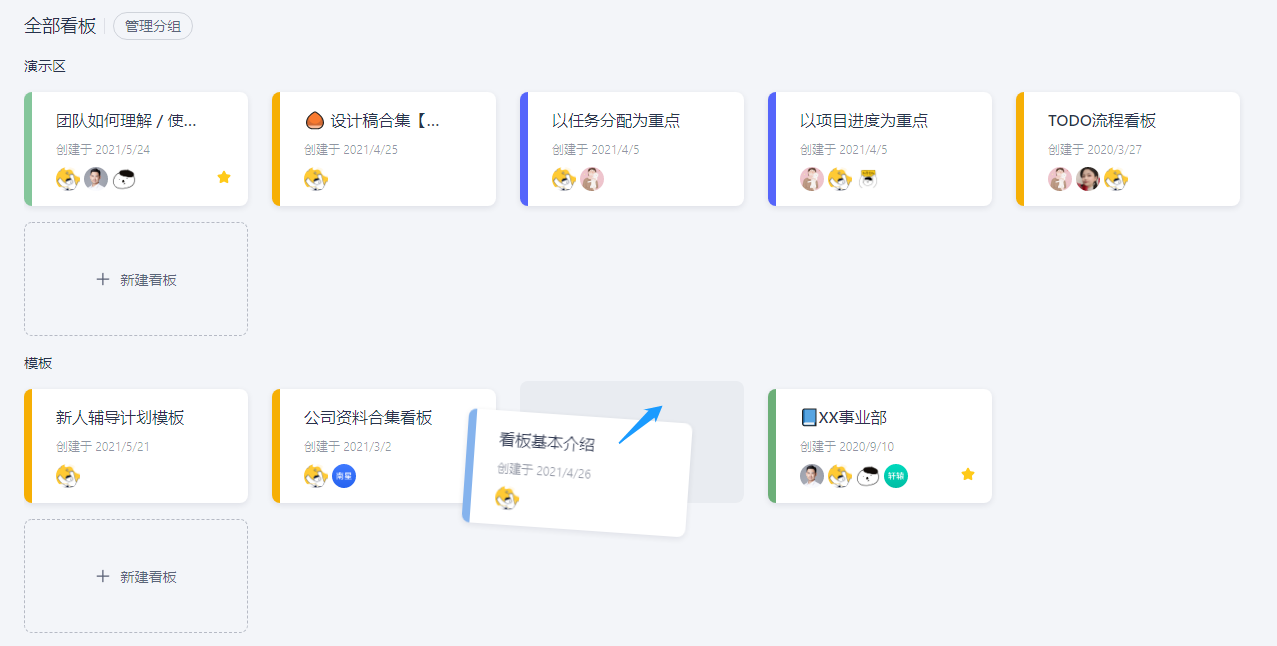Open the 以项目进度为重点 board
This screenshot has height=646, width=1277.
coord(864,121)
